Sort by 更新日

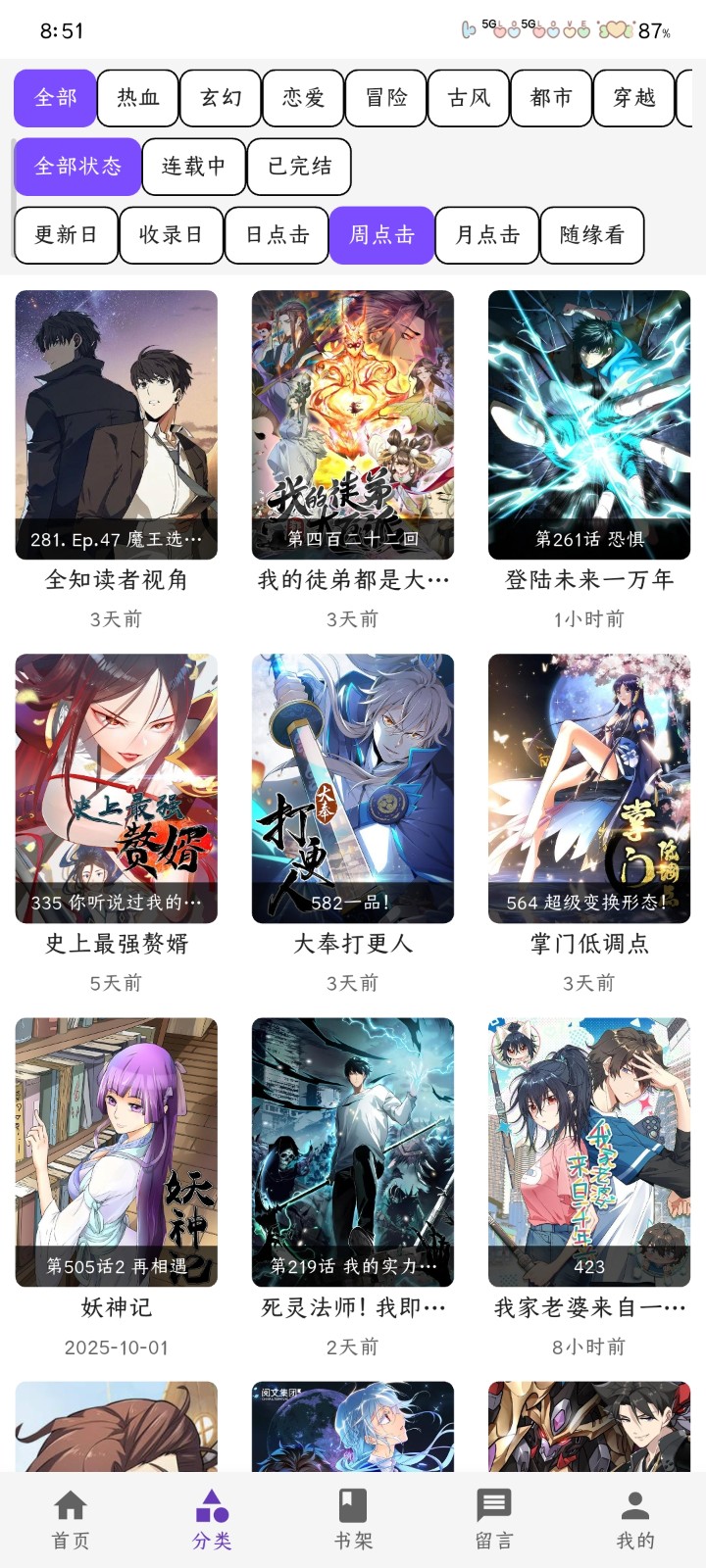65,234
